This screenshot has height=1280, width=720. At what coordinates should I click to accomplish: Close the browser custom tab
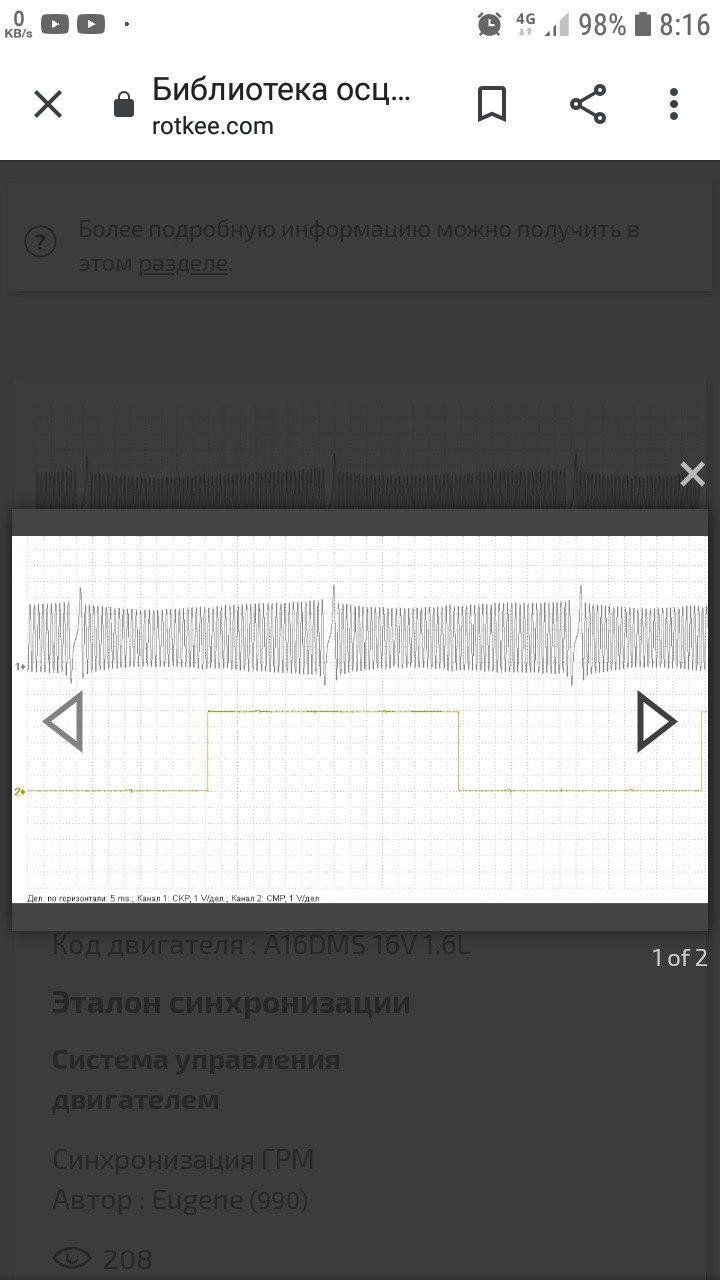click(48, 104)
